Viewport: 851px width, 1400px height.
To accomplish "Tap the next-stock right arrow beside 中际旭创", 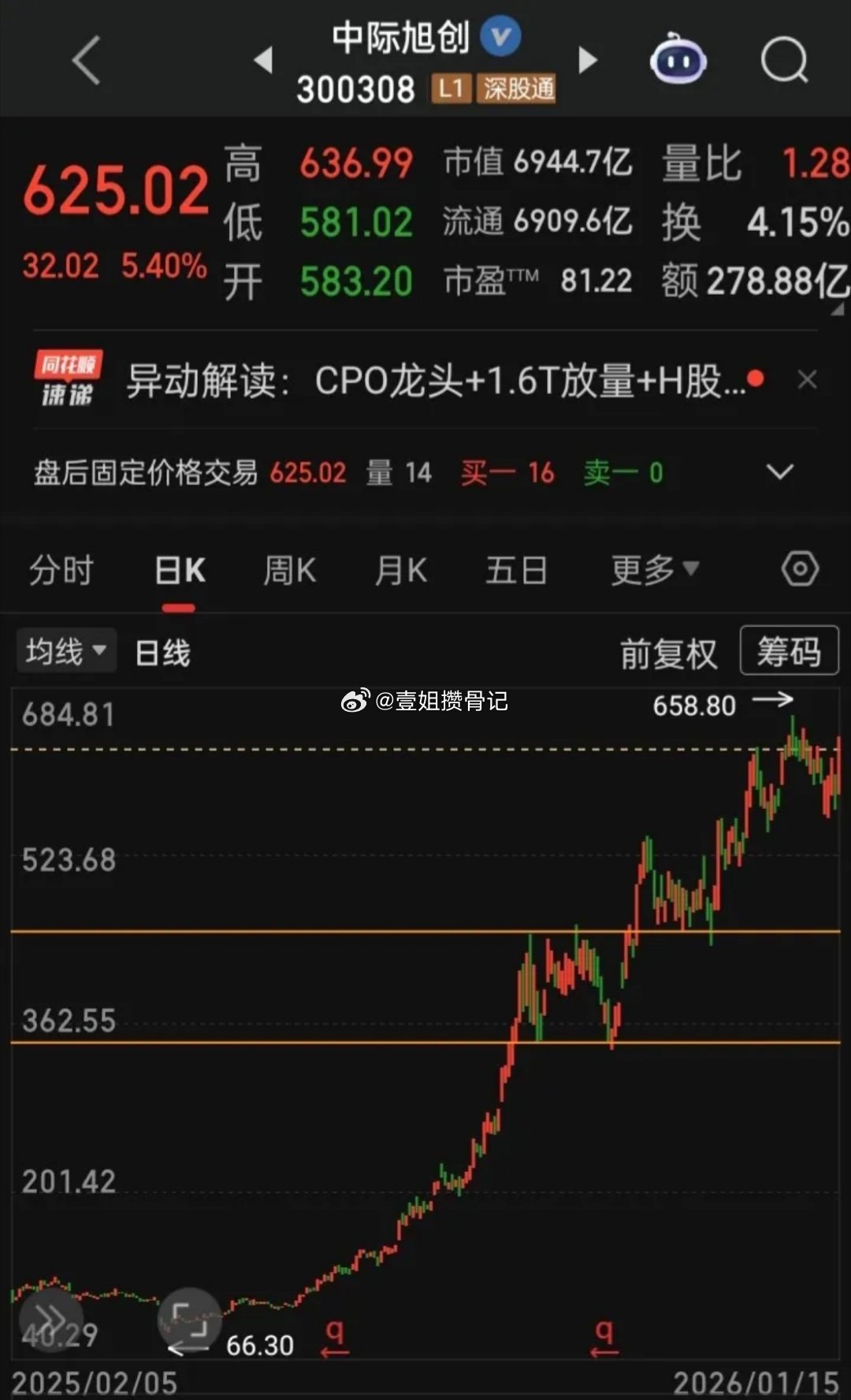I will click(x=587, y=61).
